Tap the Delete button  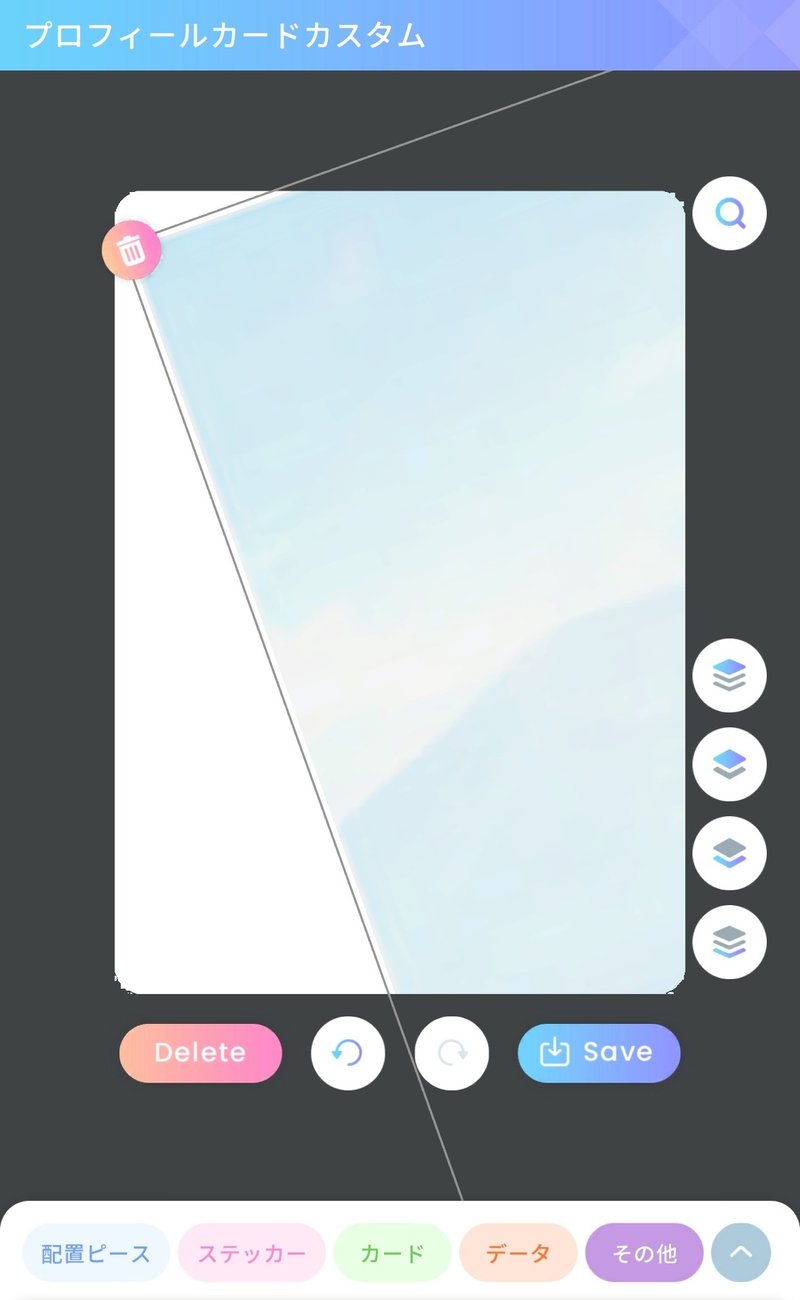click(201, 1053)
